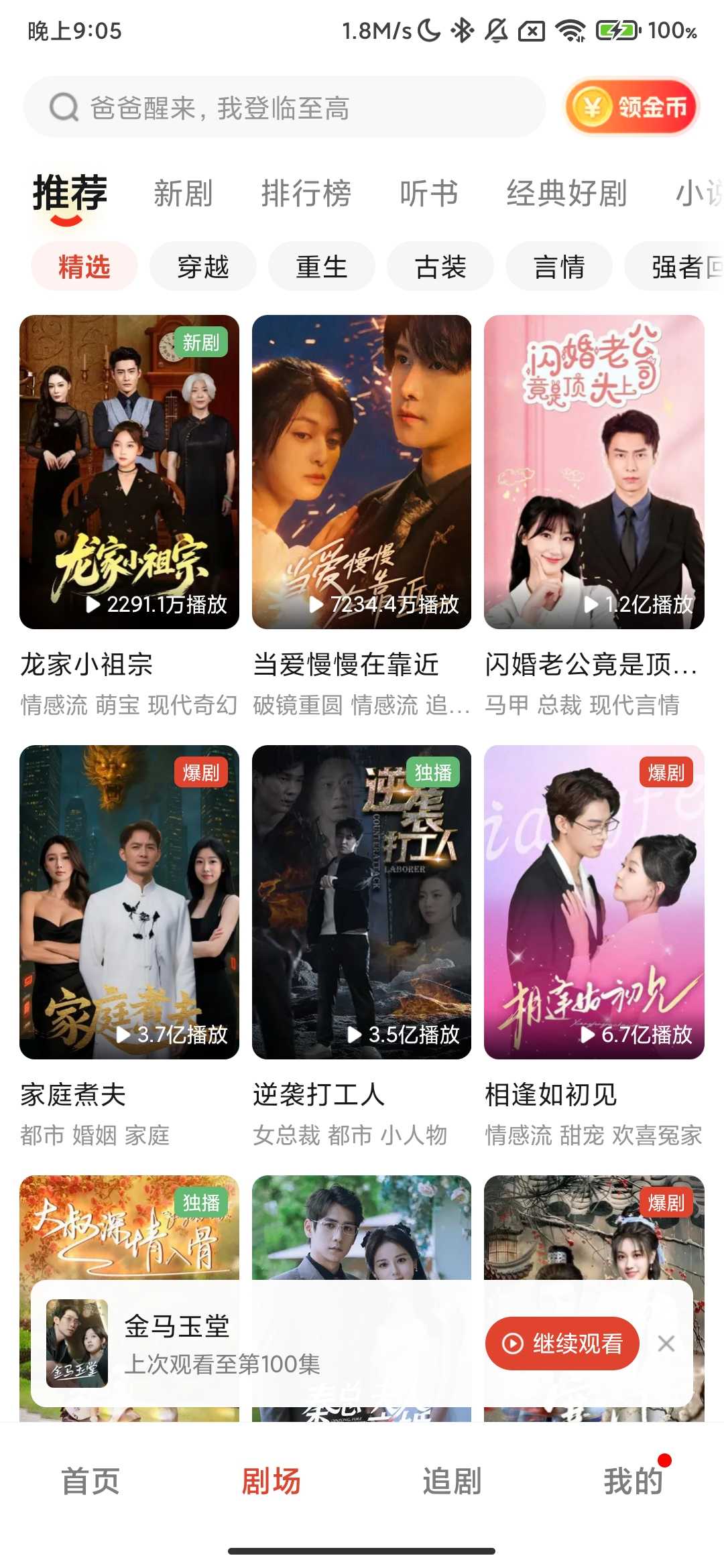Screen dimensions: 724x1568
Task: Choose the 重生 genre chip
Action: tap(322, 267)
